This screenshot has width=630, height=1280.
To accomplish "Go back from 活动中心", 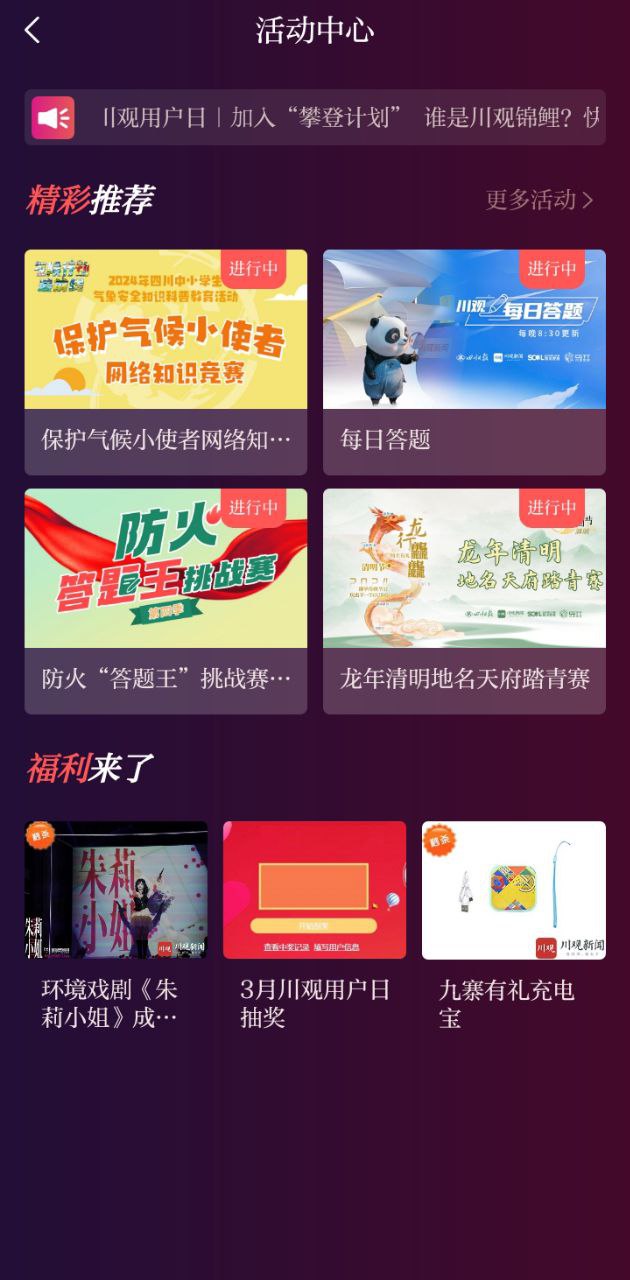I will point(33,31).
